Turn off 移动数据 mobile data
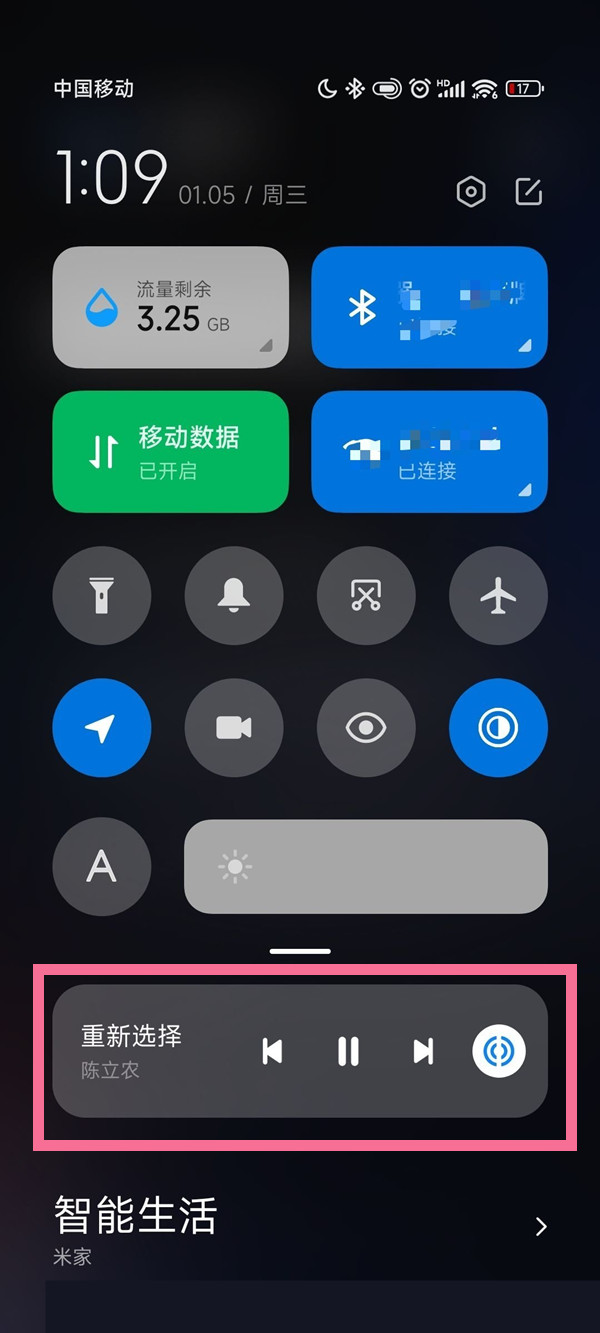 point(170,451)
